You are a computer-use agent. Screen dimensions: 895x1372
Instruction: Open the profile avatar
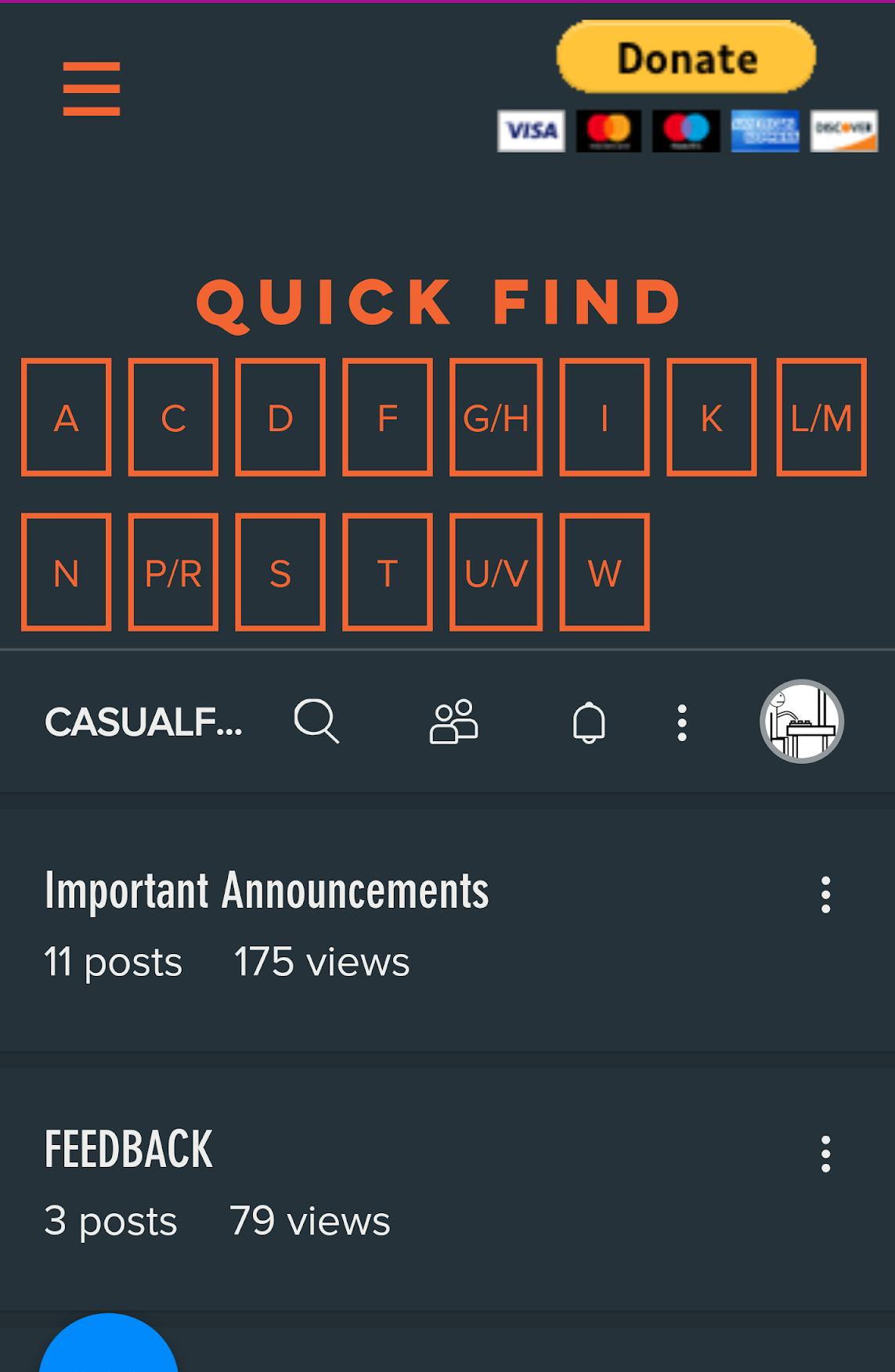pyautogui.click(x=801, y=721)
